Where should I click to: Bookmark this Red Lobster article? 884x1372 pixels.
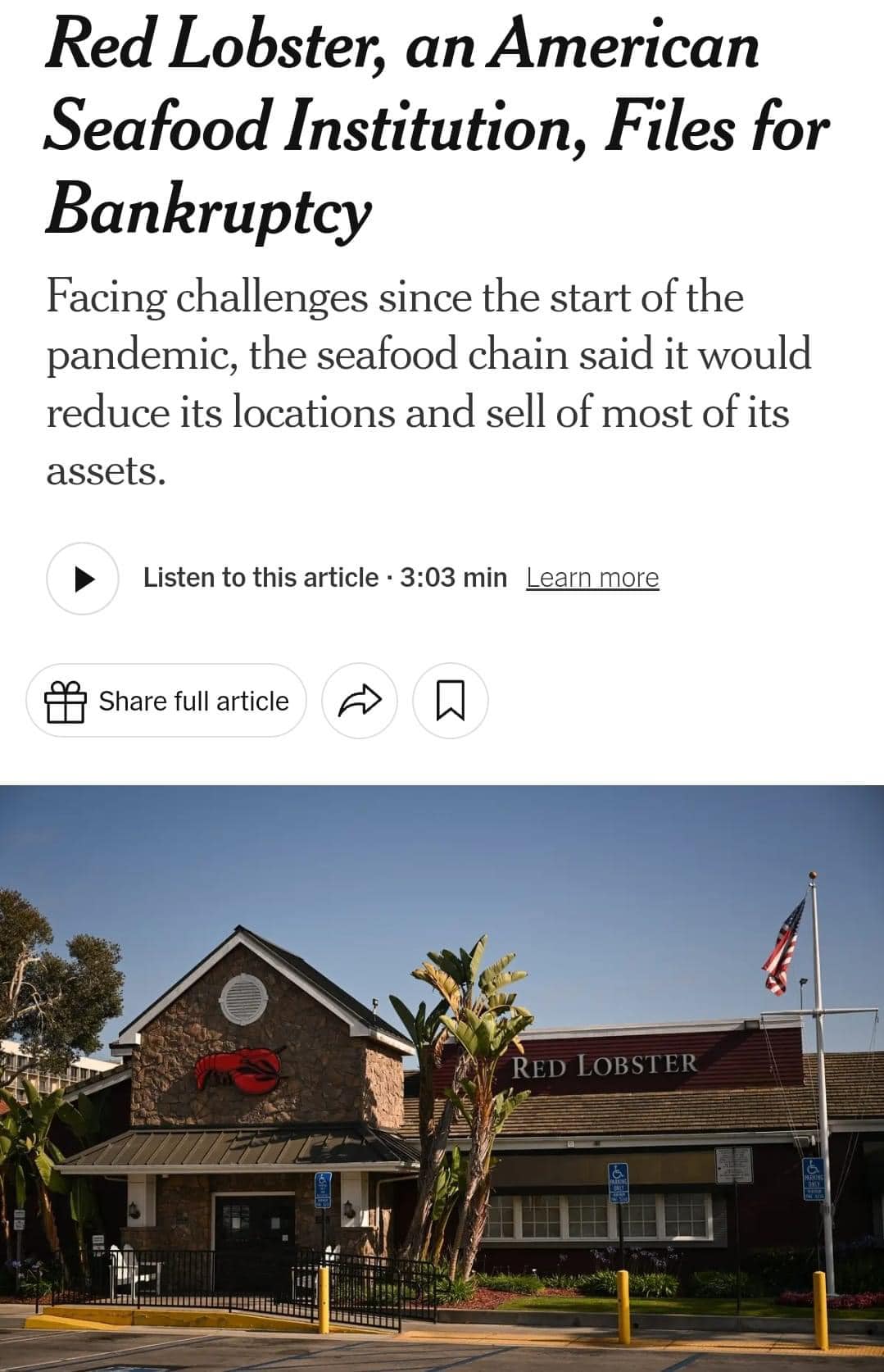(450, 701)
